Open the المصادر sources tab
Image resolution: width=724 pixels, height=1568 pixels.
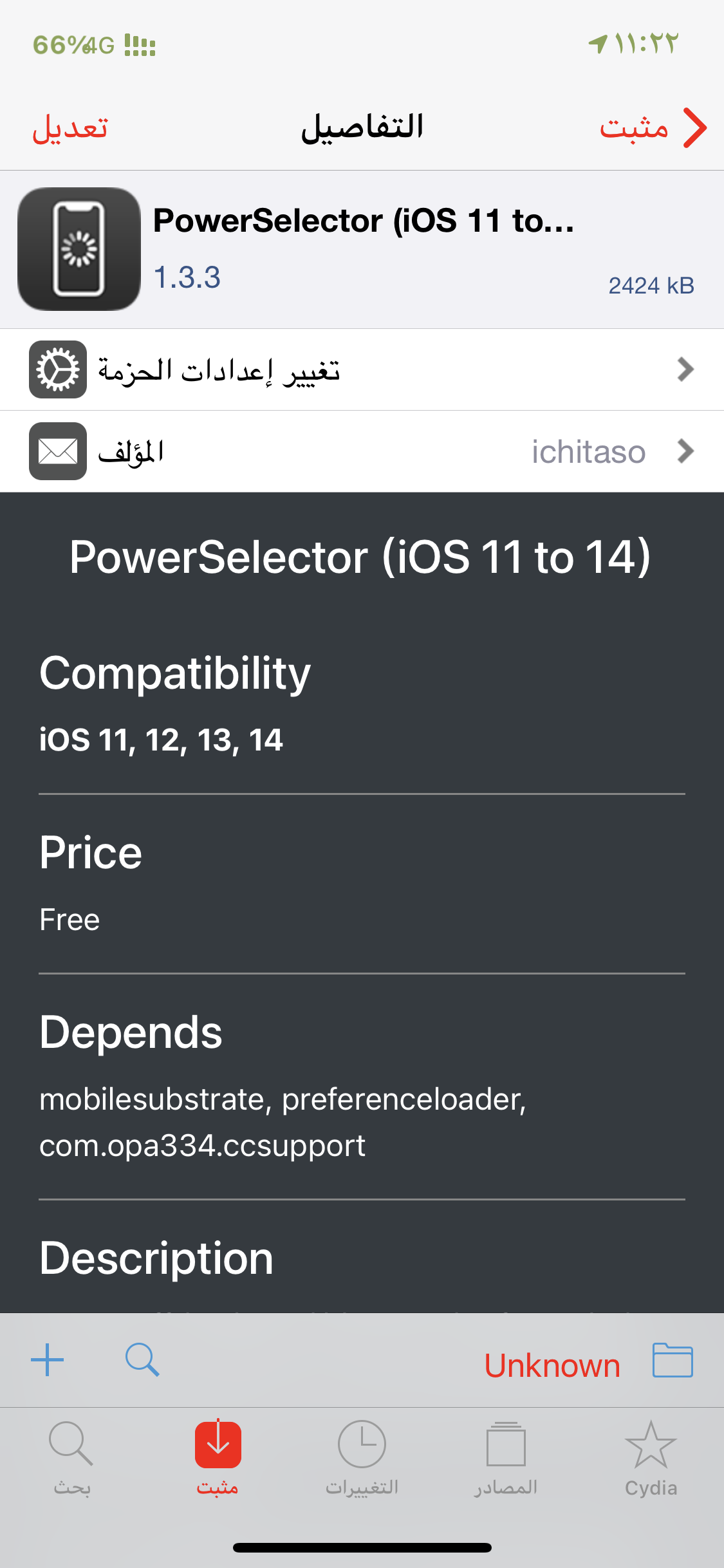(x=506, y=1459)
